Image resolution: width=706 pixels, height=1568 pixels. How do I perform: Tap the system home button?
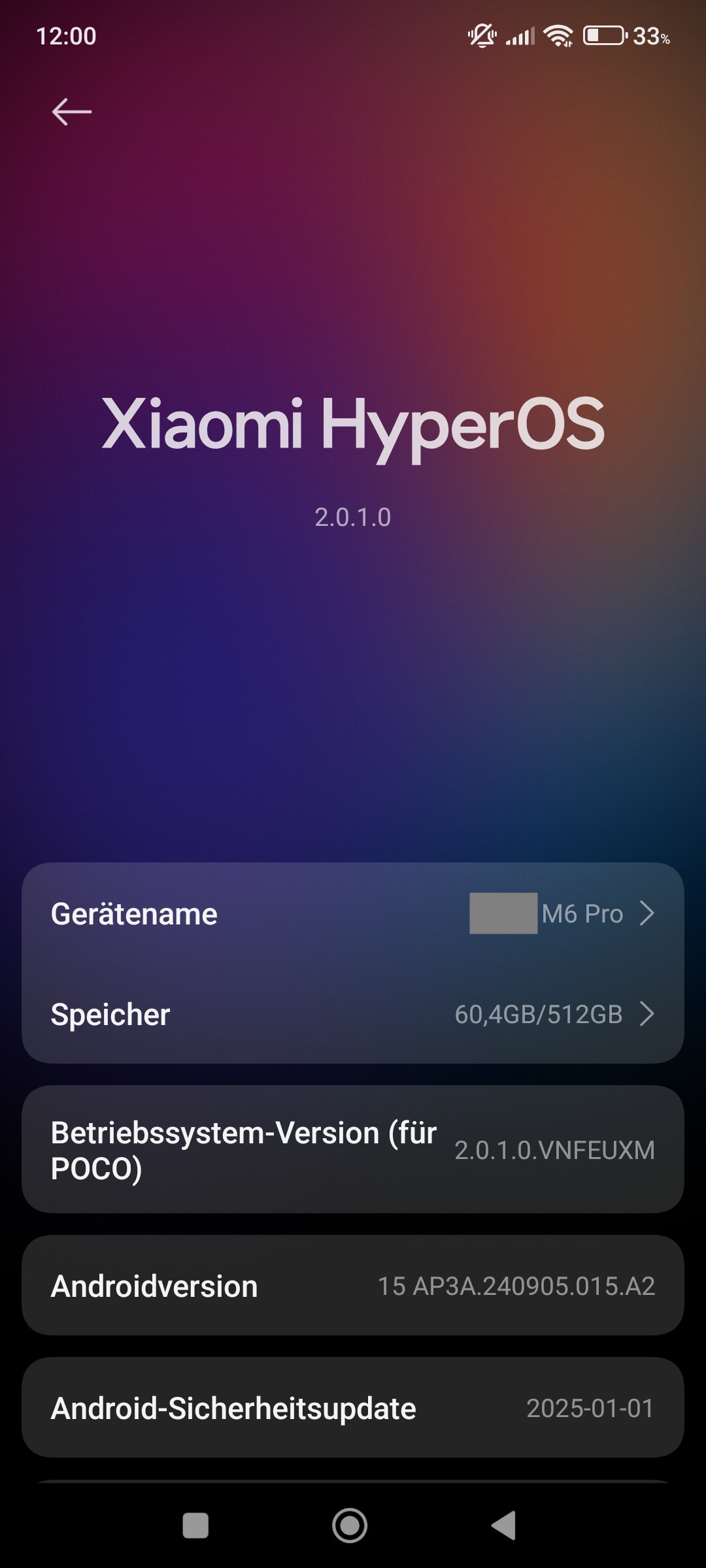[350, 1526]
